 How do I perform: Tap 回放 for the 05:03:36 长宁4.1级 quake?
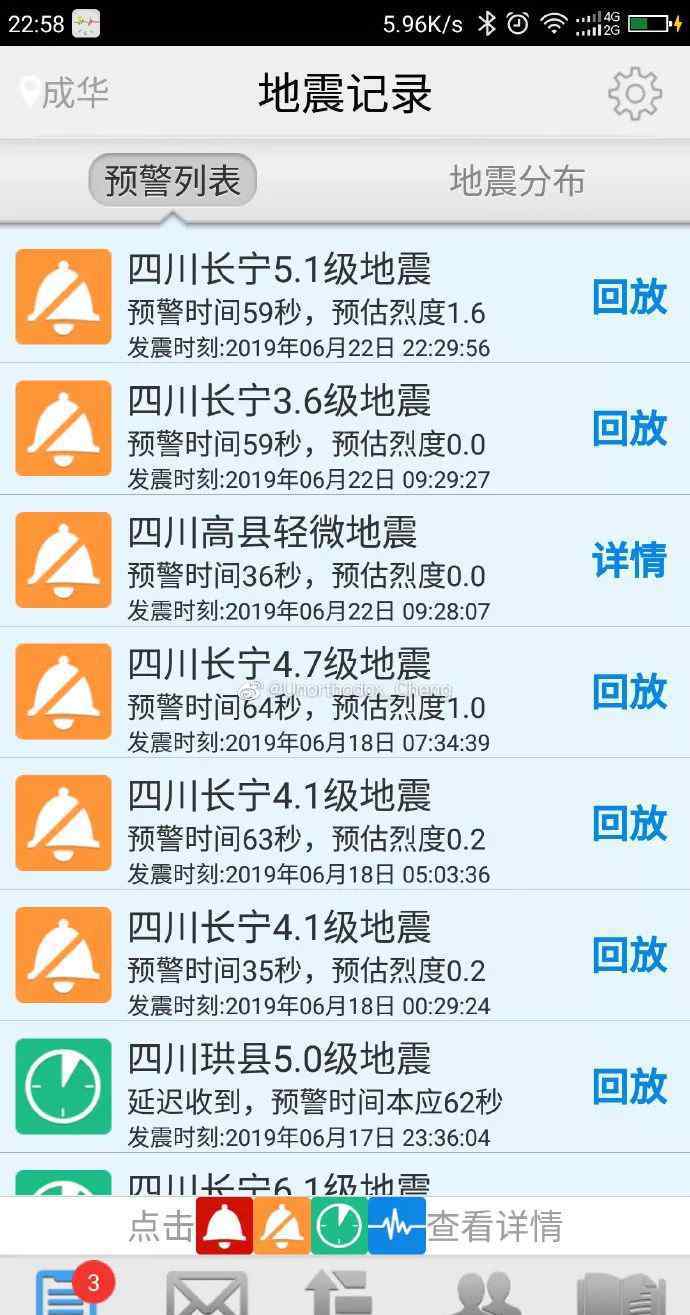(x=629, y=824)
